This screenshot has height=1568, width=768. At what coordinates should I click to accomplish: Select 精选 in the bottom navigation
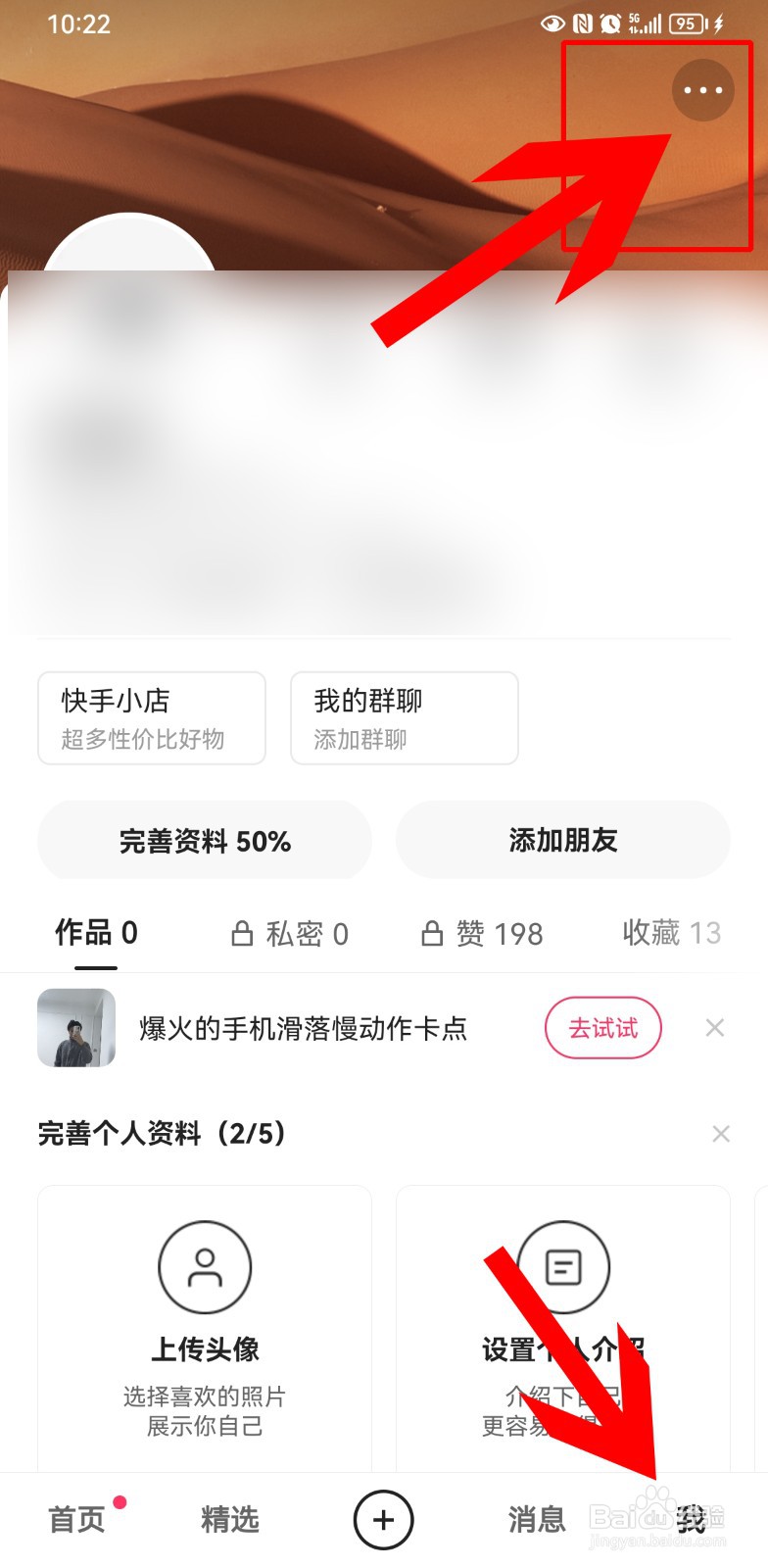(229, 1520)
